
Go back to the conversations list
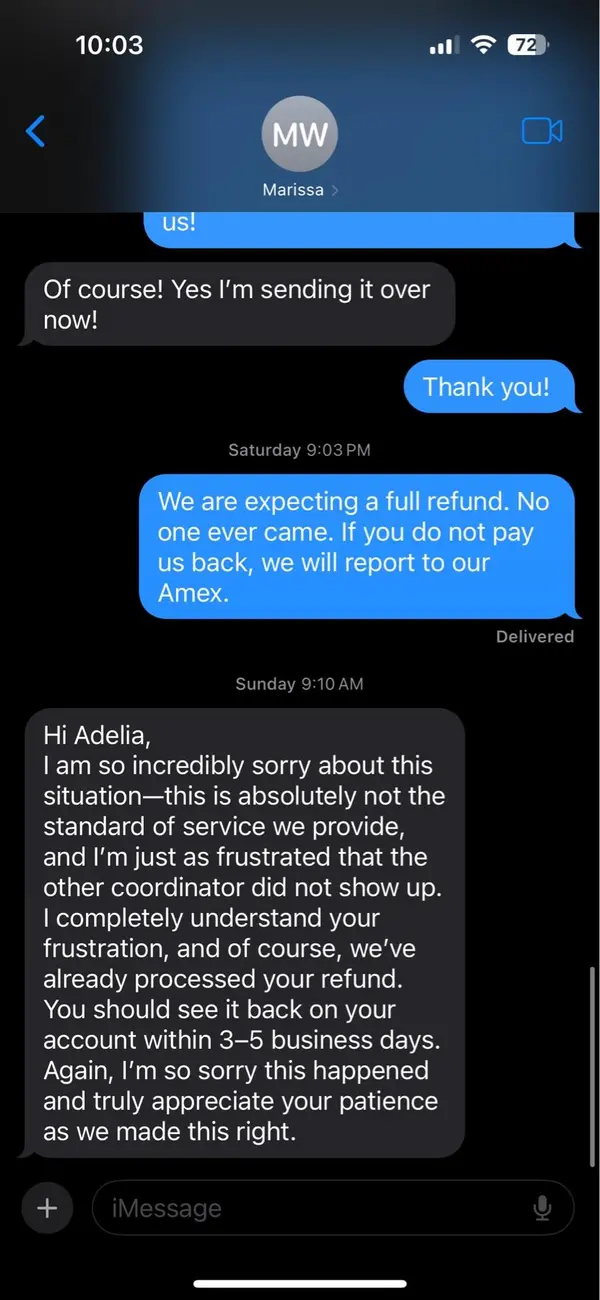tap(35, 131)
